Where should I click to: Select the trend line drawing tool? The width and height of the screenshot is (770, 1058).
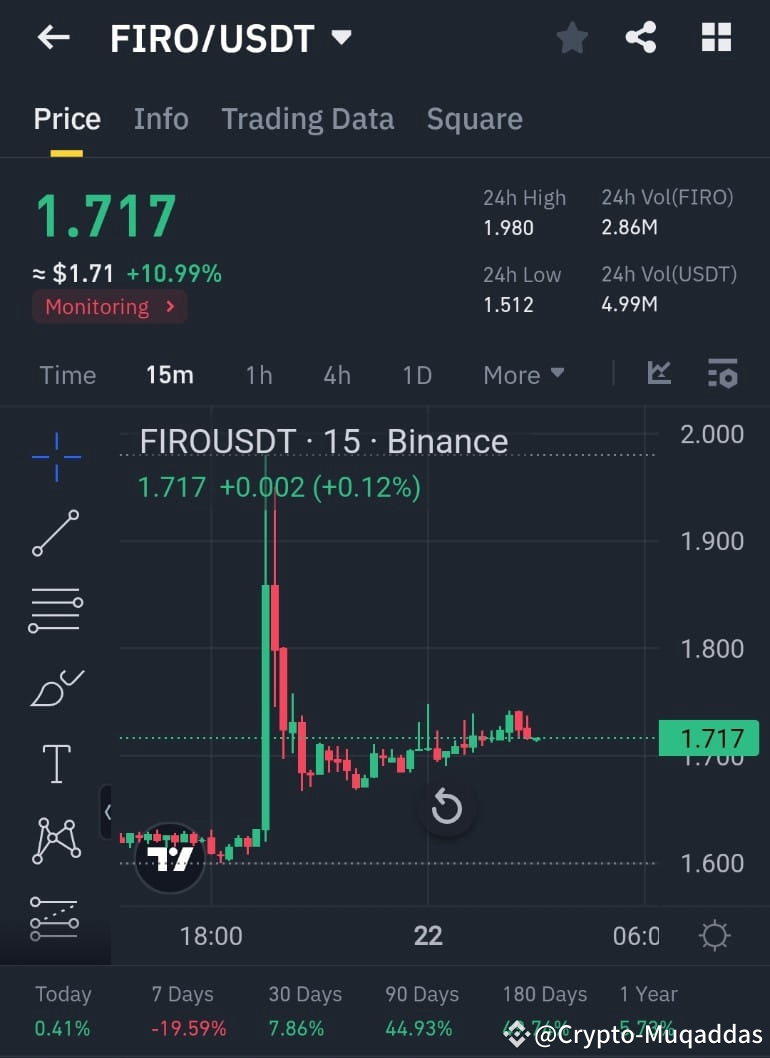(x=55, y=532)
